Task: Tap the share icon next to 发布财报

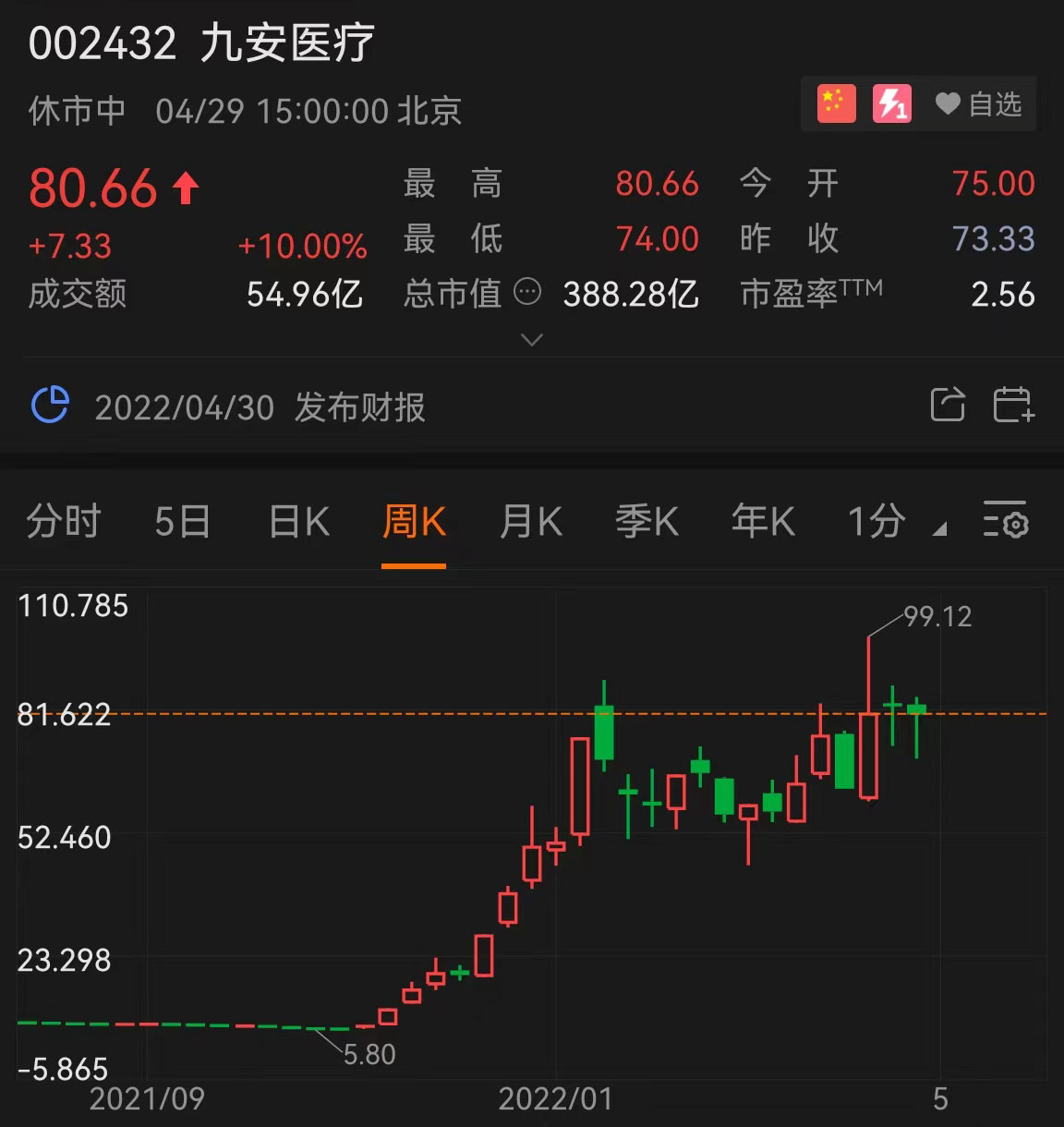Action: pos(948,406)
